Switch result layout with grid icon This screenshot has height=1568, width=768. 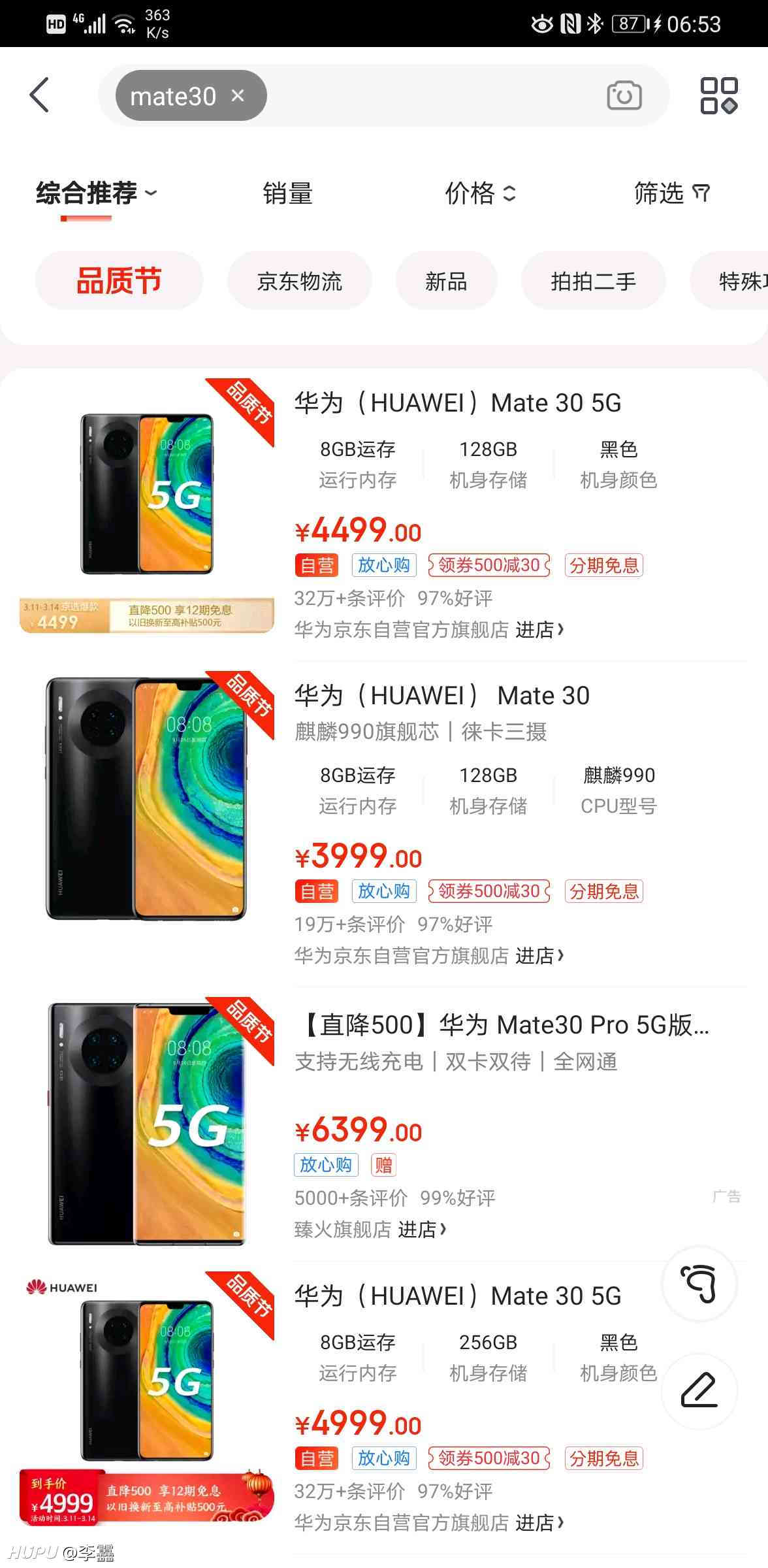coord(719,95)
